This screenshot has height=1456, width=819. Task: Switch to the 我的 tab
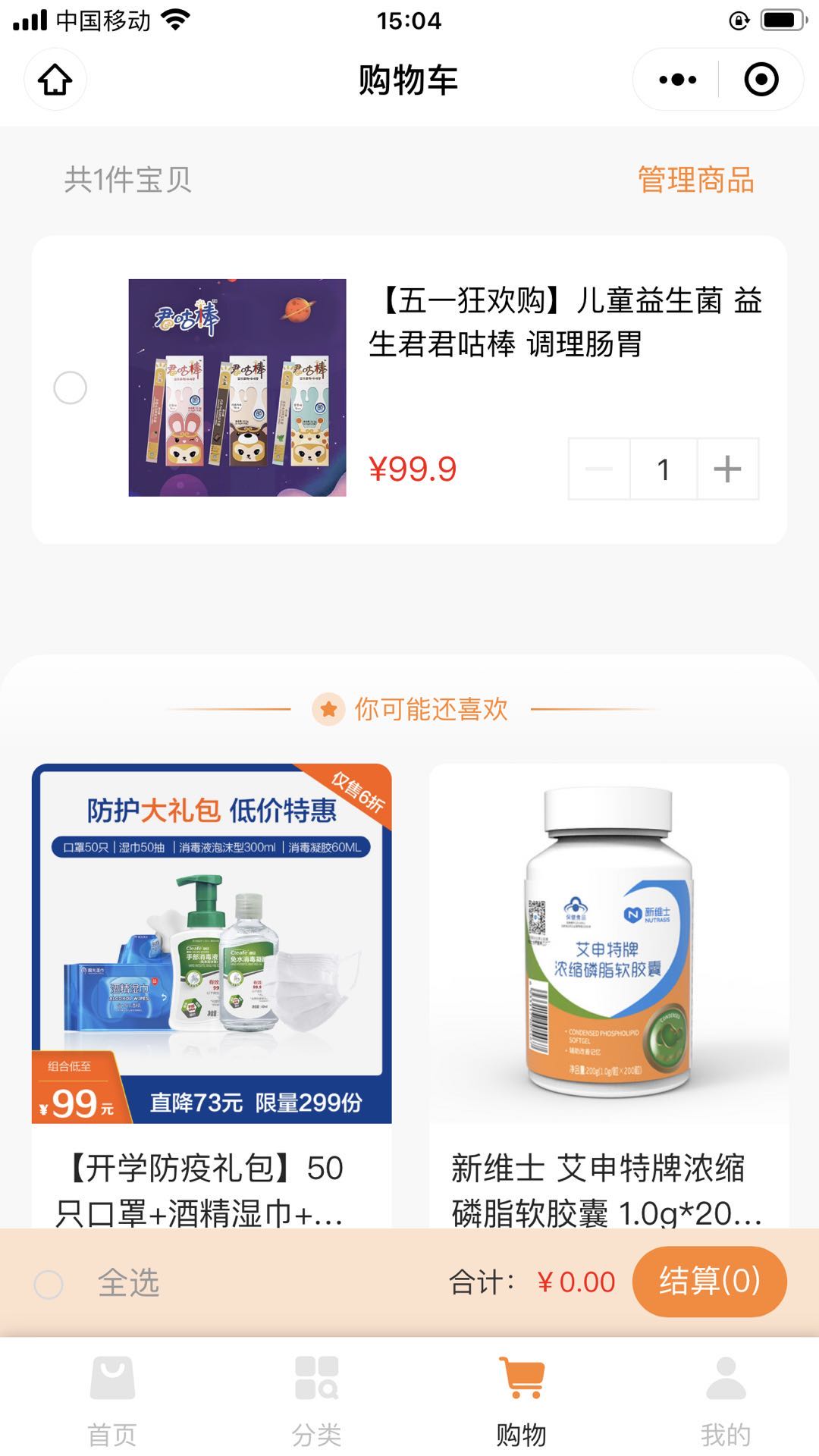[x=726, y=1401]
